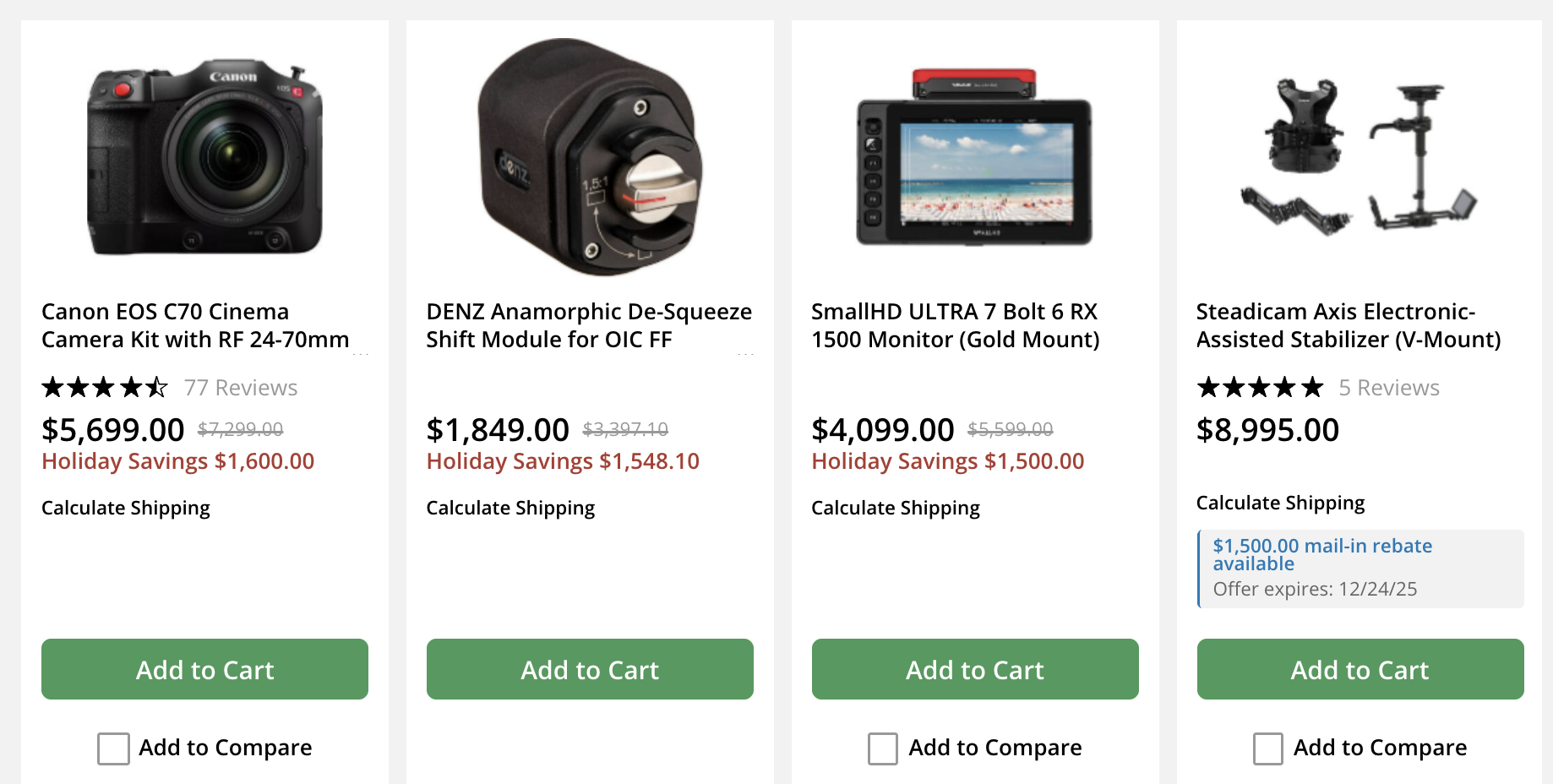Add DENZ Anamorphic module to cart

click(x=590, y=669)
